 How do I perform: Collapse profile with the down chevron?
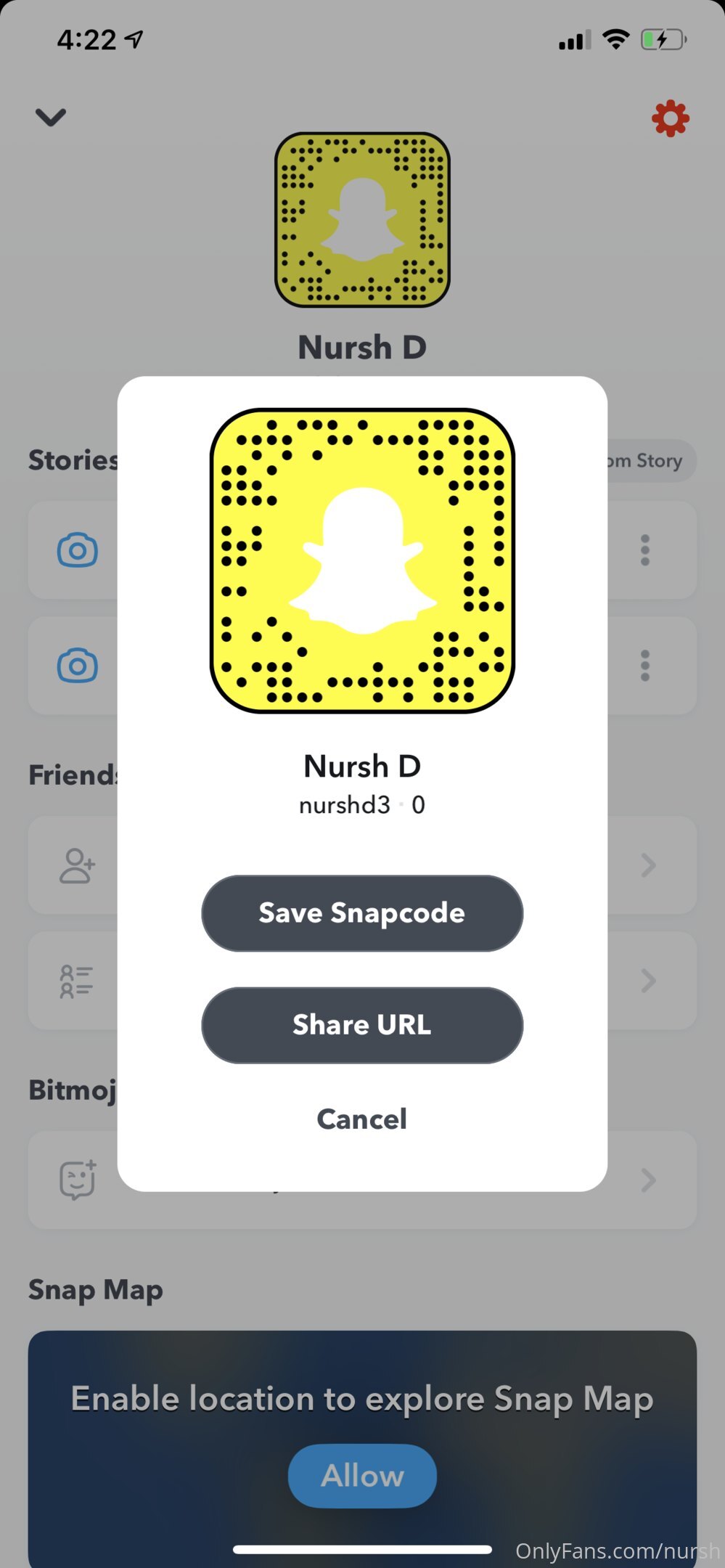(51, 117)
